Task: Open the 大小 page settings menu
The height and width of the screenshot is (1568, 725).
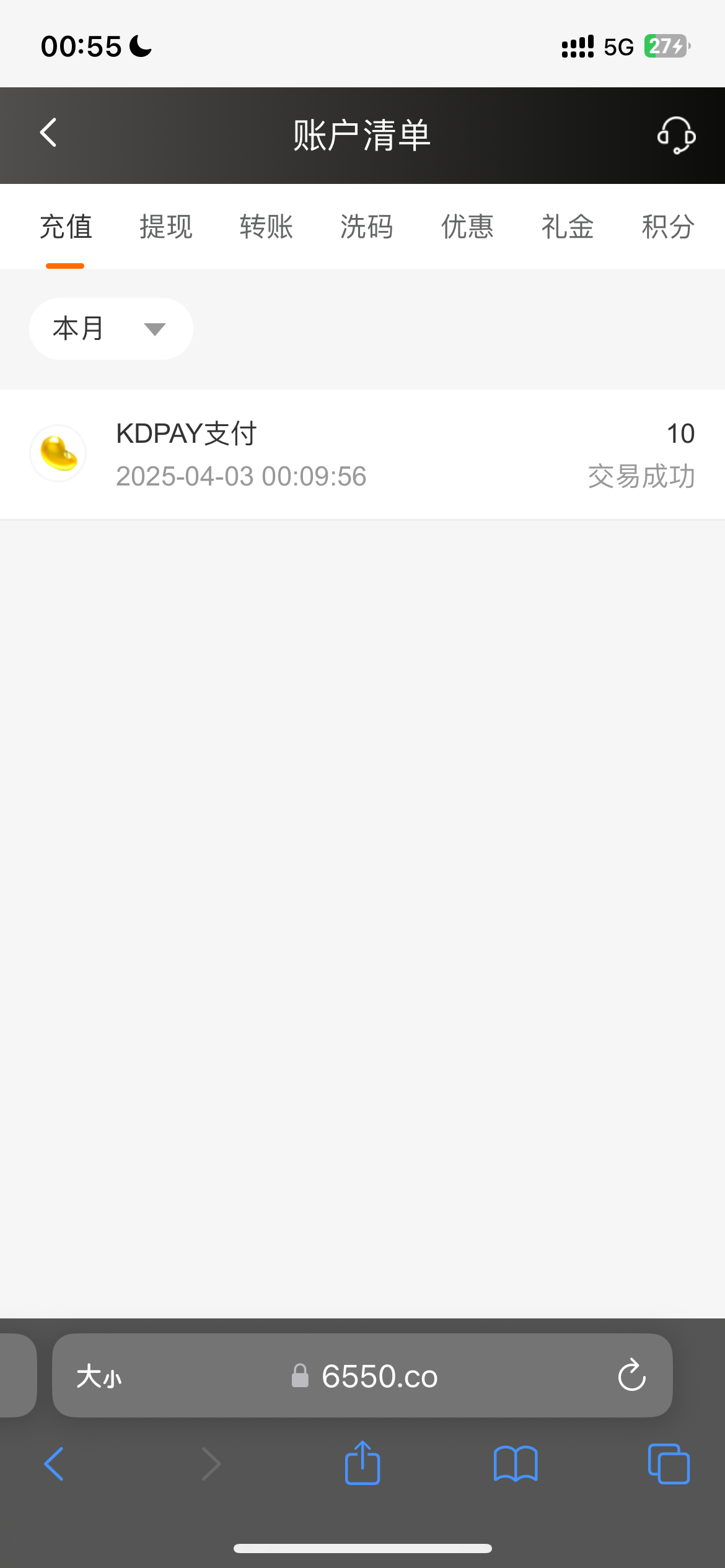Action: (x=99, y=1376)
